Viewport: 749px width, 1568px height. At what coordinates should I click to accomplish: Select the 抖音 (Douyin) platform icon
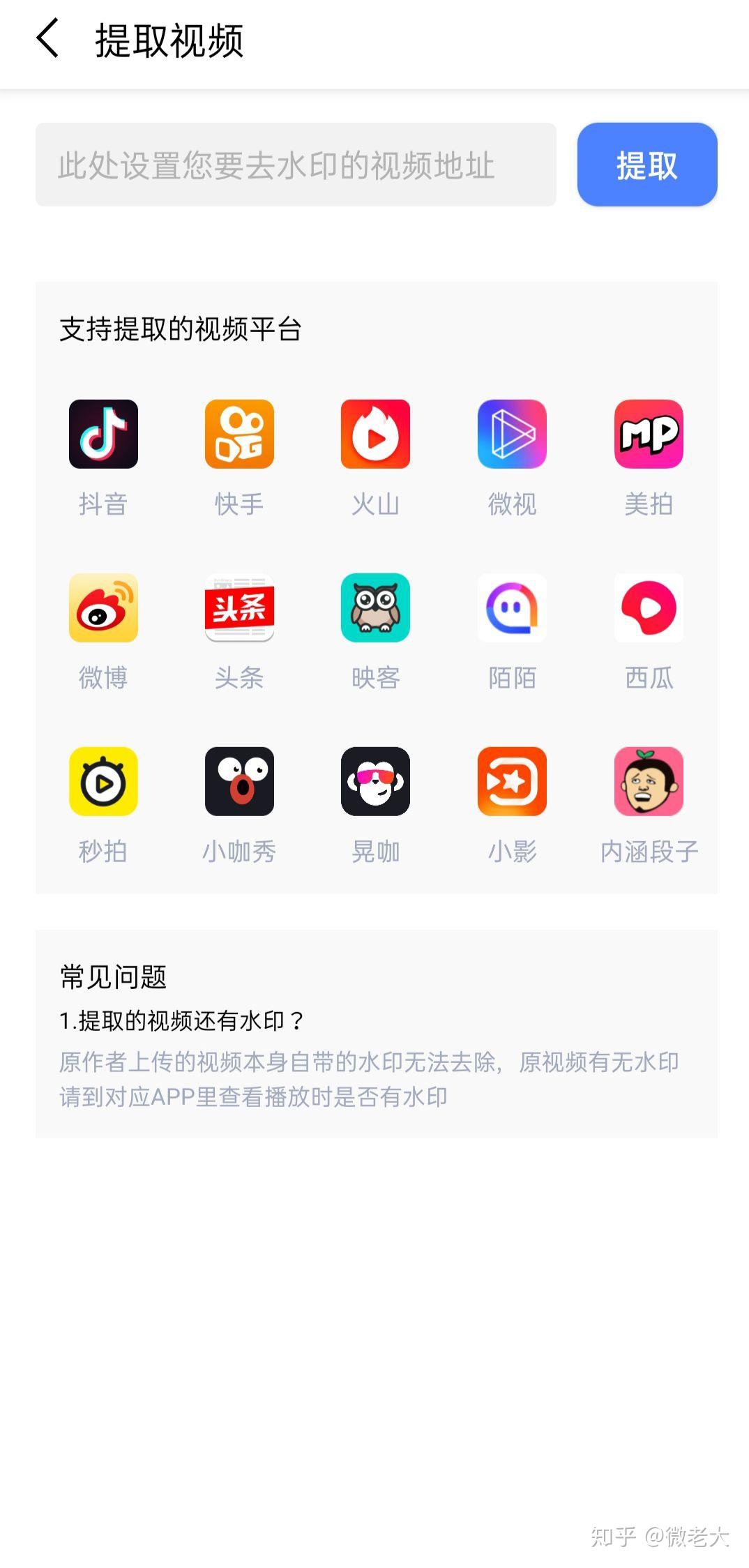[x=103, y=434]
